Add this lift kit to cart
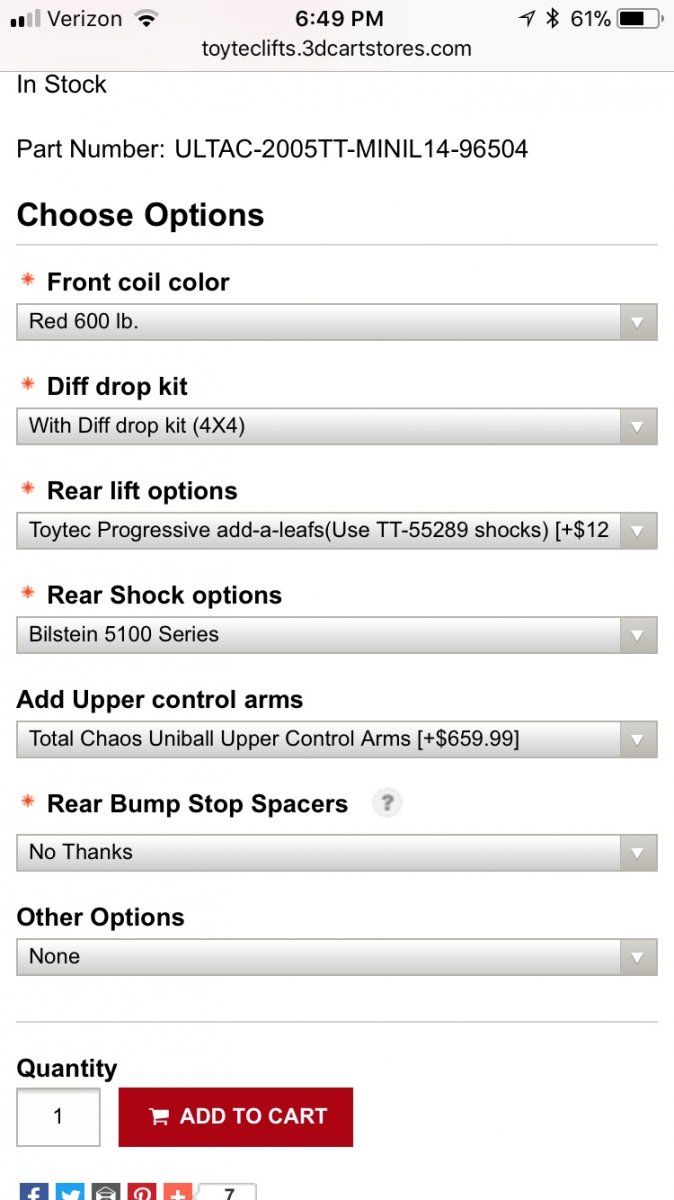 tap(236, 1116)
